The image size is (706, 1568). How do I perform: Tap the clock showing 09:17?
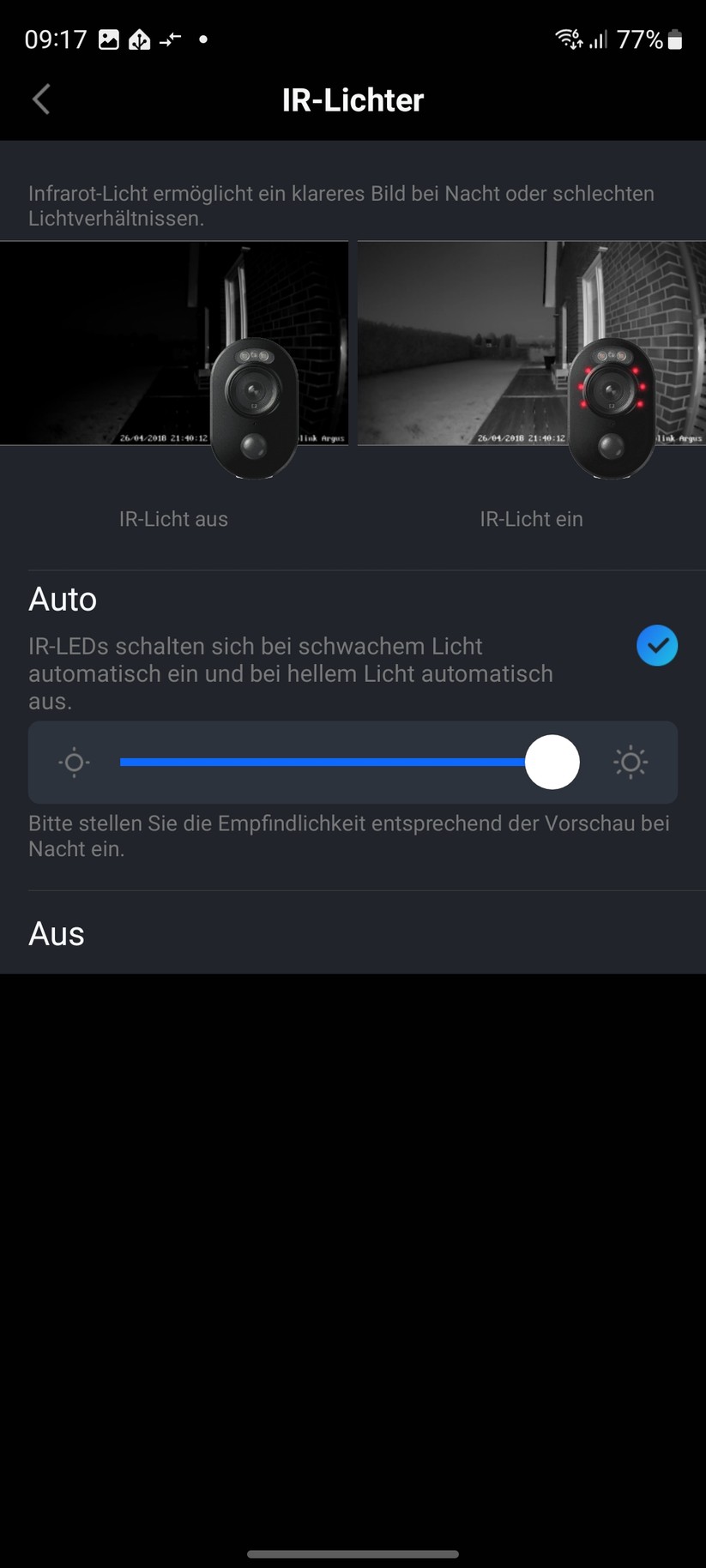pos(55,39)
